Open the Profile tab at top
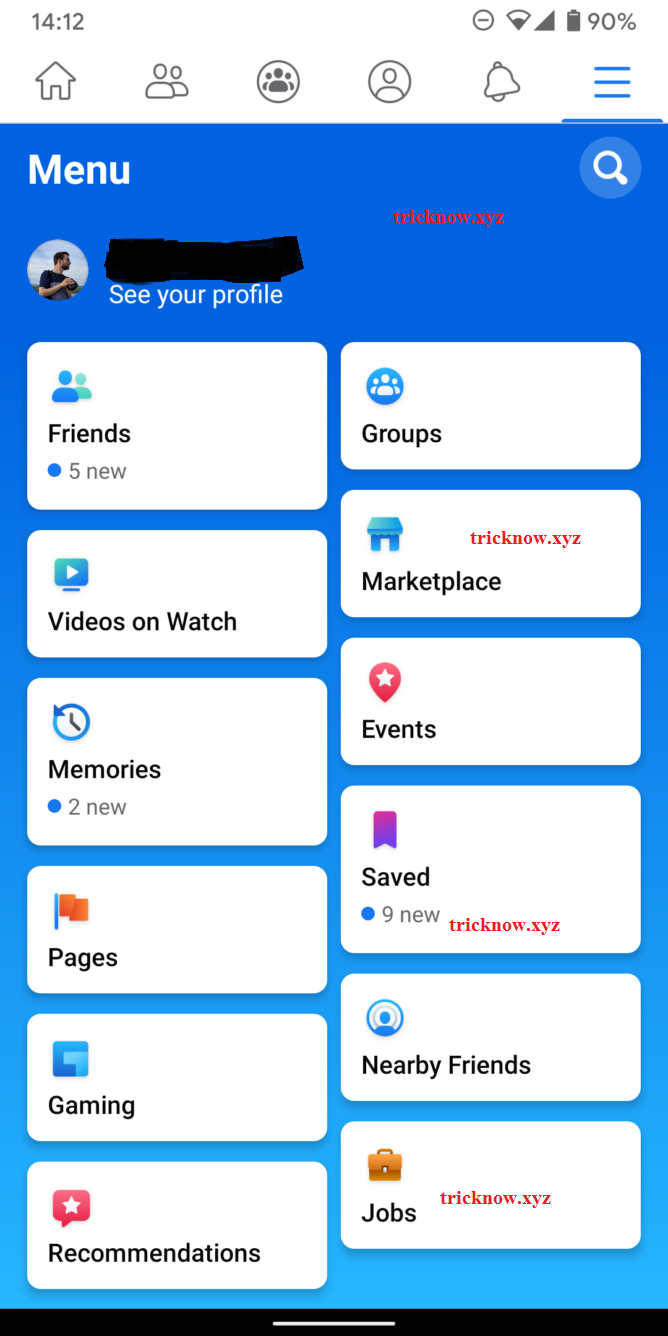 (x=390, y=81)
